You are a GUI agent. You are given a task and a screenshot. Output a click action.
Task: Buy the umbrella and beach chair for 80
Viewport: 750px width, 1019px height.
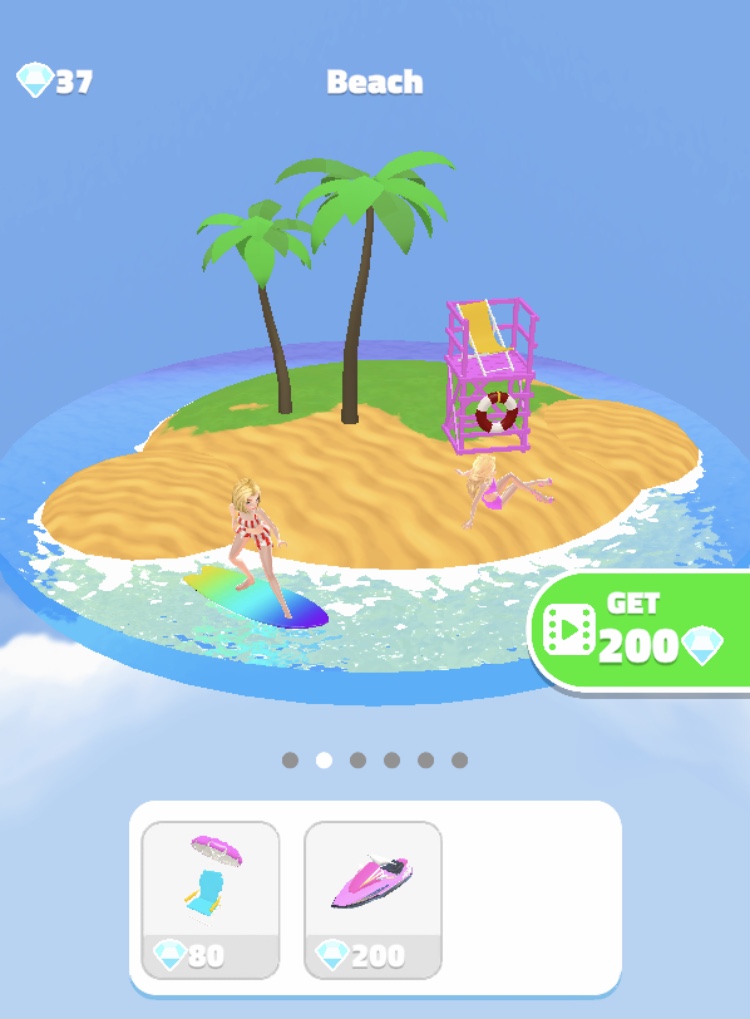point(210,898)
